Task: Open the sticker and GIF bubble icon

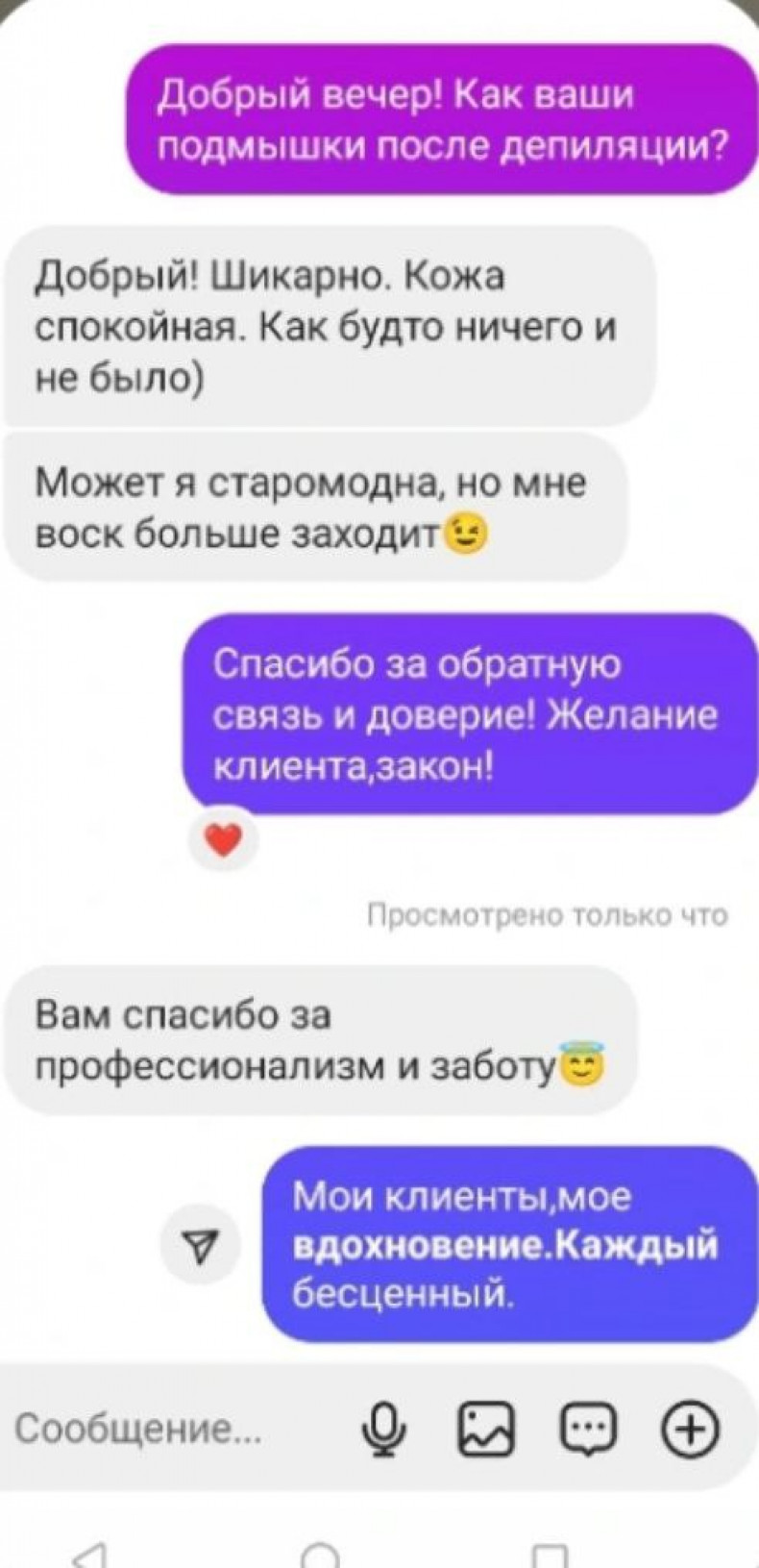Action: (589, 1430)
